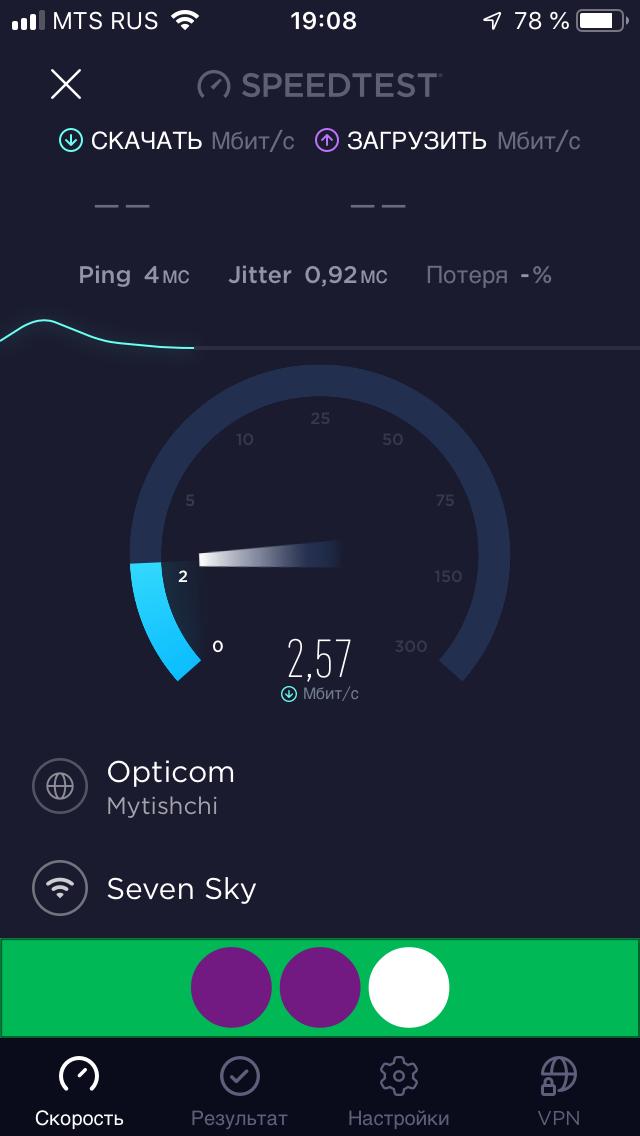Open the Настройки tab
640x1136 pixels.
[399, 1092]
